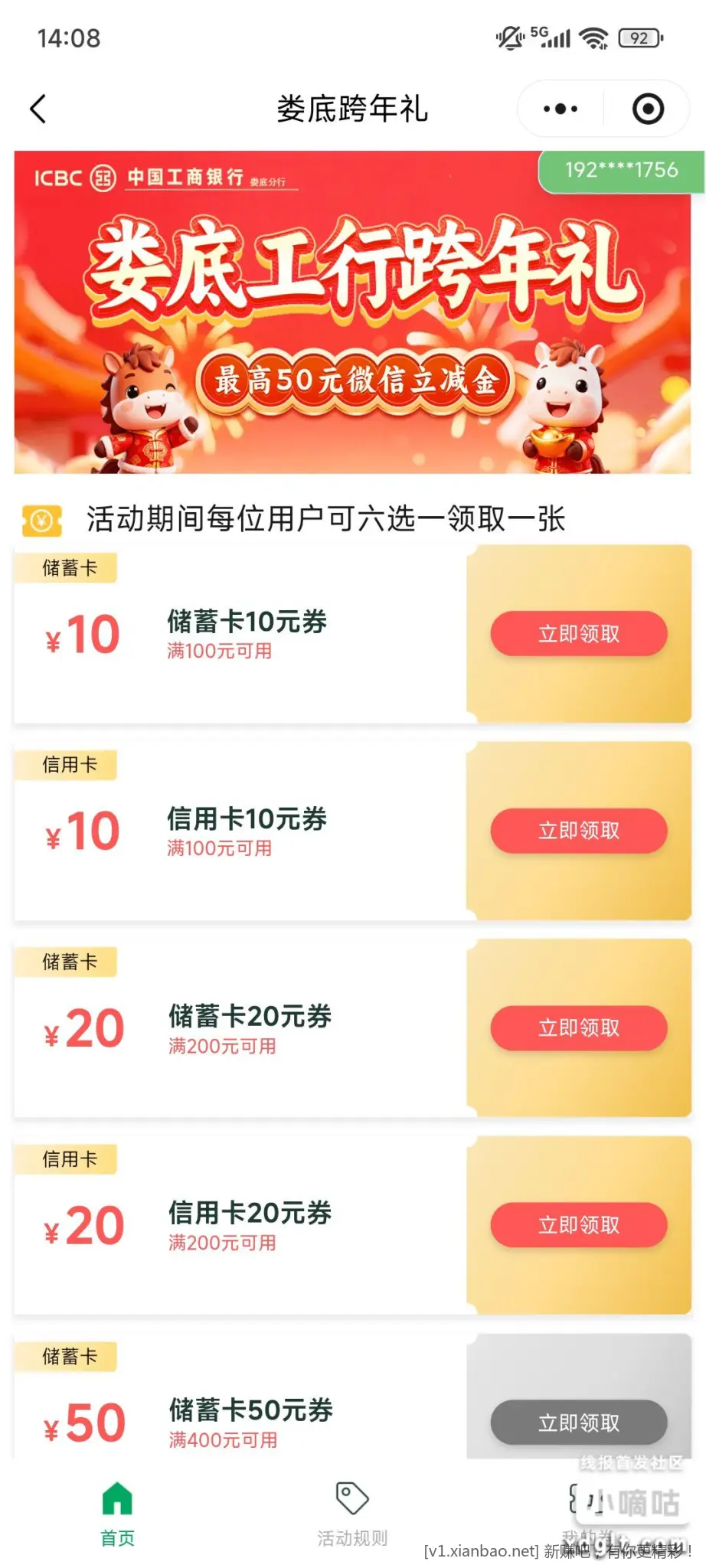
Task: Go back from the 娄底跨年礼 page
Action: tap(38, 109)
